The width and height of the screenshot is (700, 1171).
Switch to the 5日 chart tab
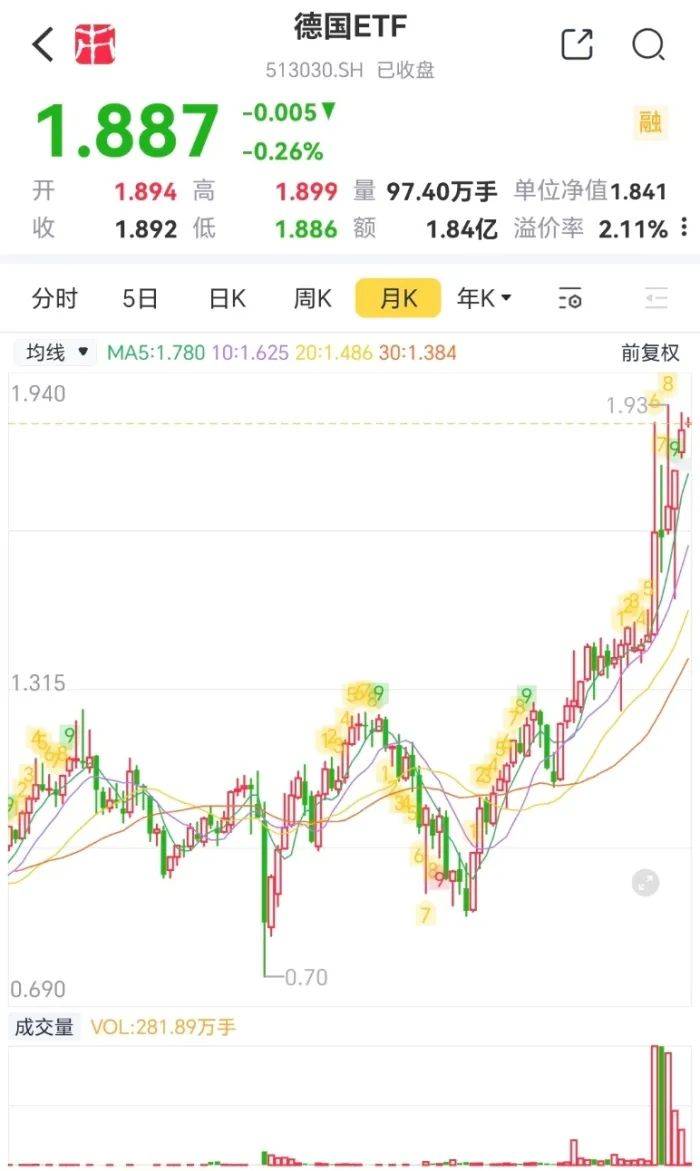point(140,298)
